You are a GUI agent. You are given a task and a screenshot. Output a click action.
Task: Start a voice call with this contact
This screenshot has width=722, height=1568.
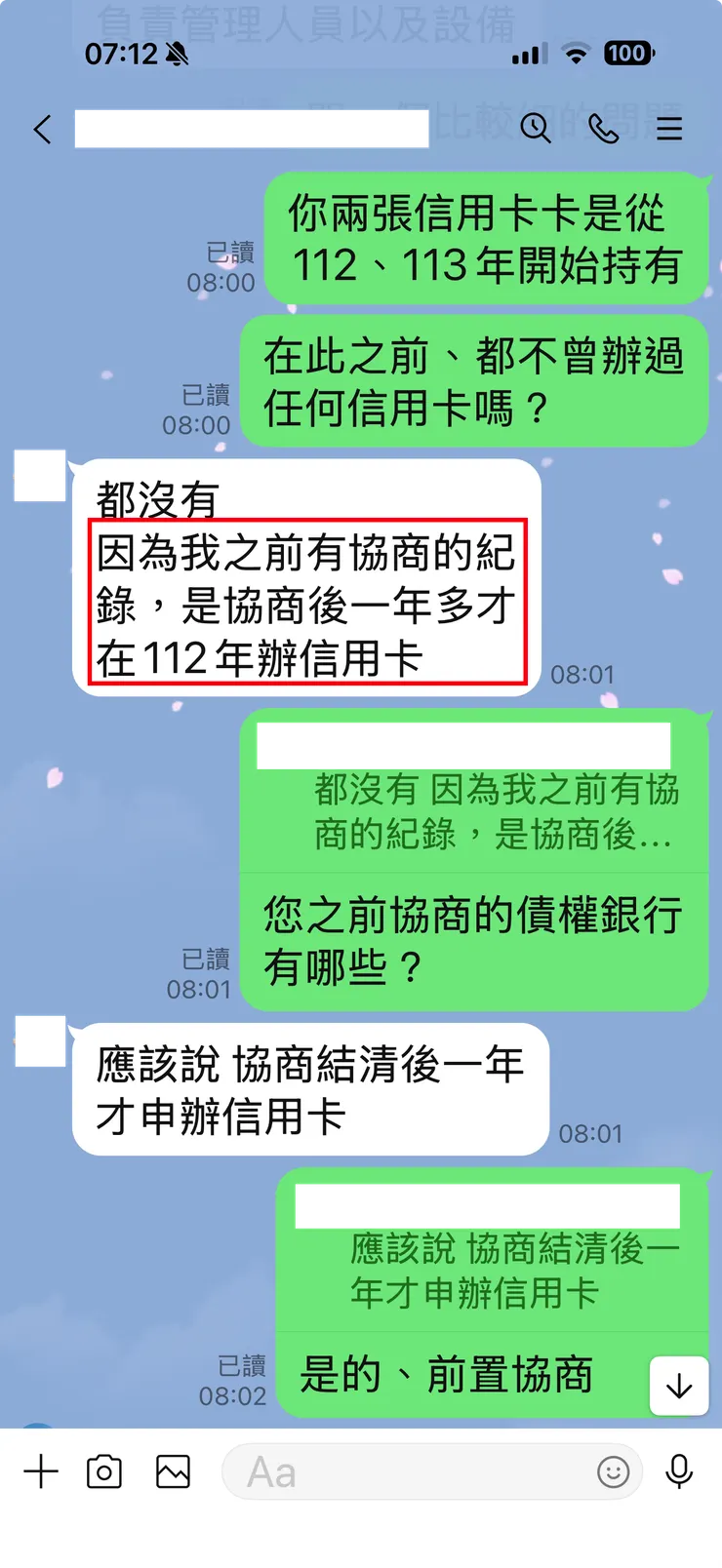[604, 128]
